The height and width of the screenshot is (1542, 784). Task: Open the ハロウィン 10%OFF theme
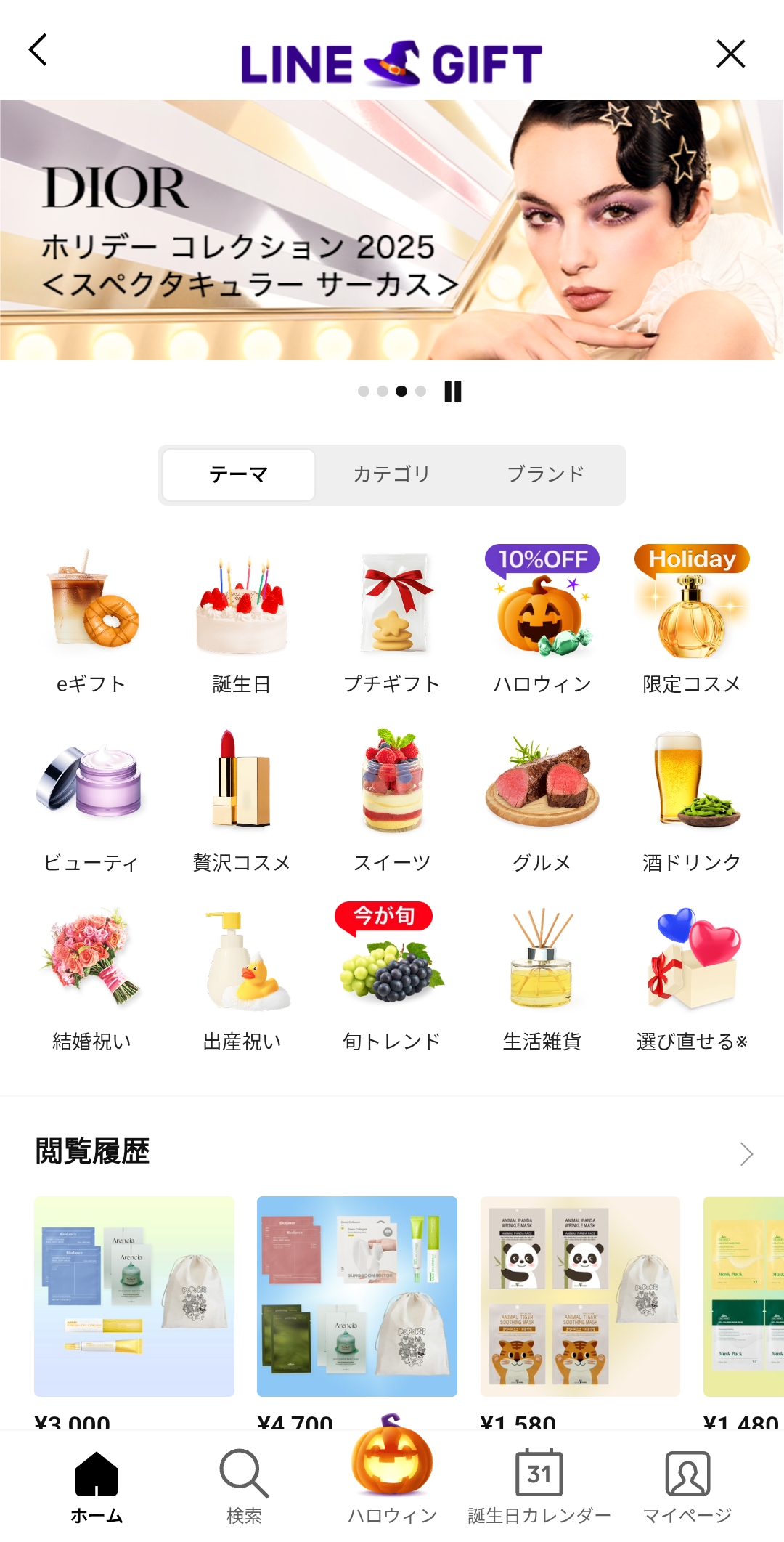pos(542,621)
